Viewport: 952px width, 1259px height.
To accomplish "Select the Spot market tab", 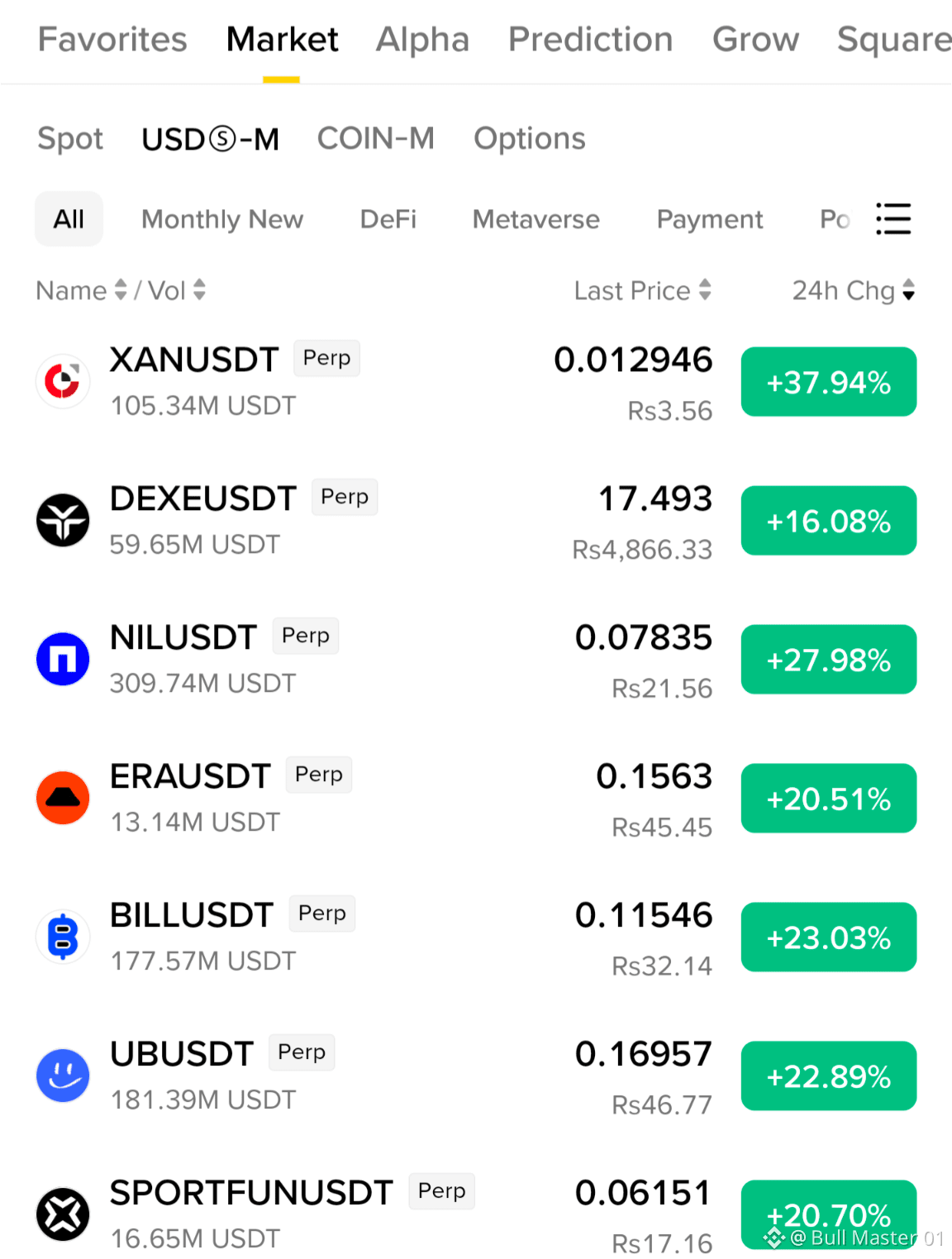I will [70, 139].
